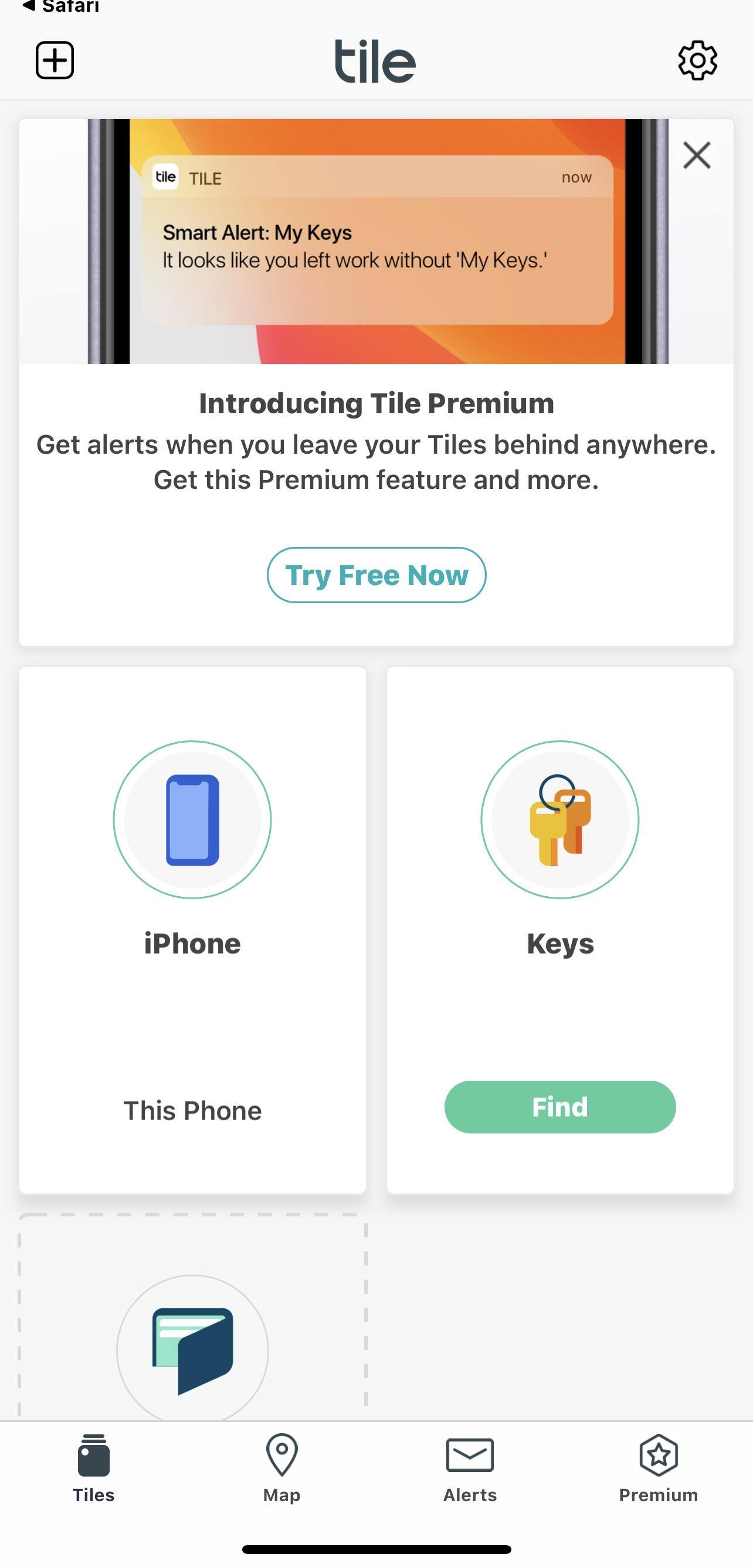Dismiss the Tile Premium banner
The height and width of the screenshot is (1568, 753).
[696, 155]
